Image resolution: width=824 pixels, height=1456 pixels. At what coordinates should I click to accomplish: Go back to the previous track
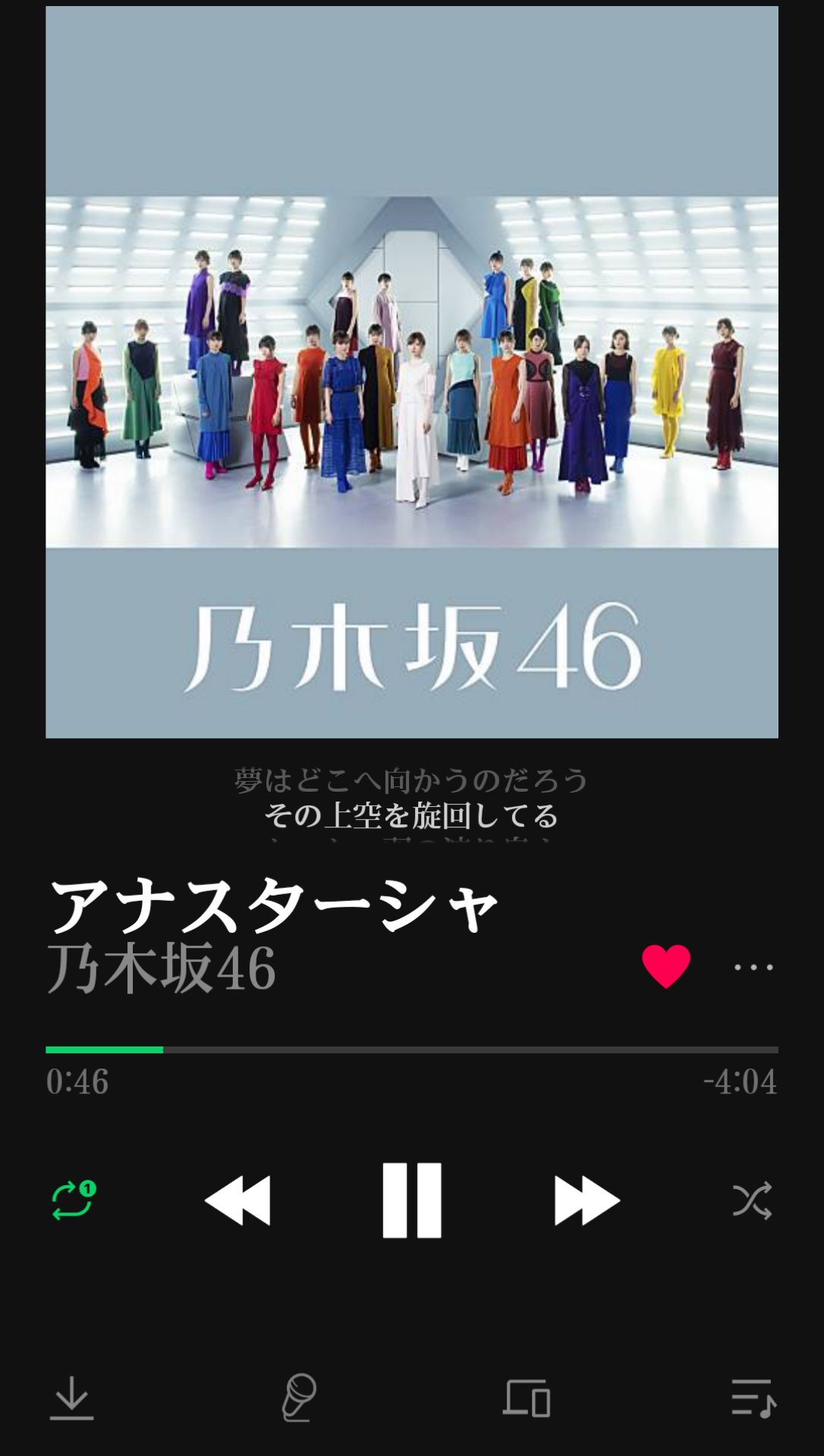(237, 1200)
